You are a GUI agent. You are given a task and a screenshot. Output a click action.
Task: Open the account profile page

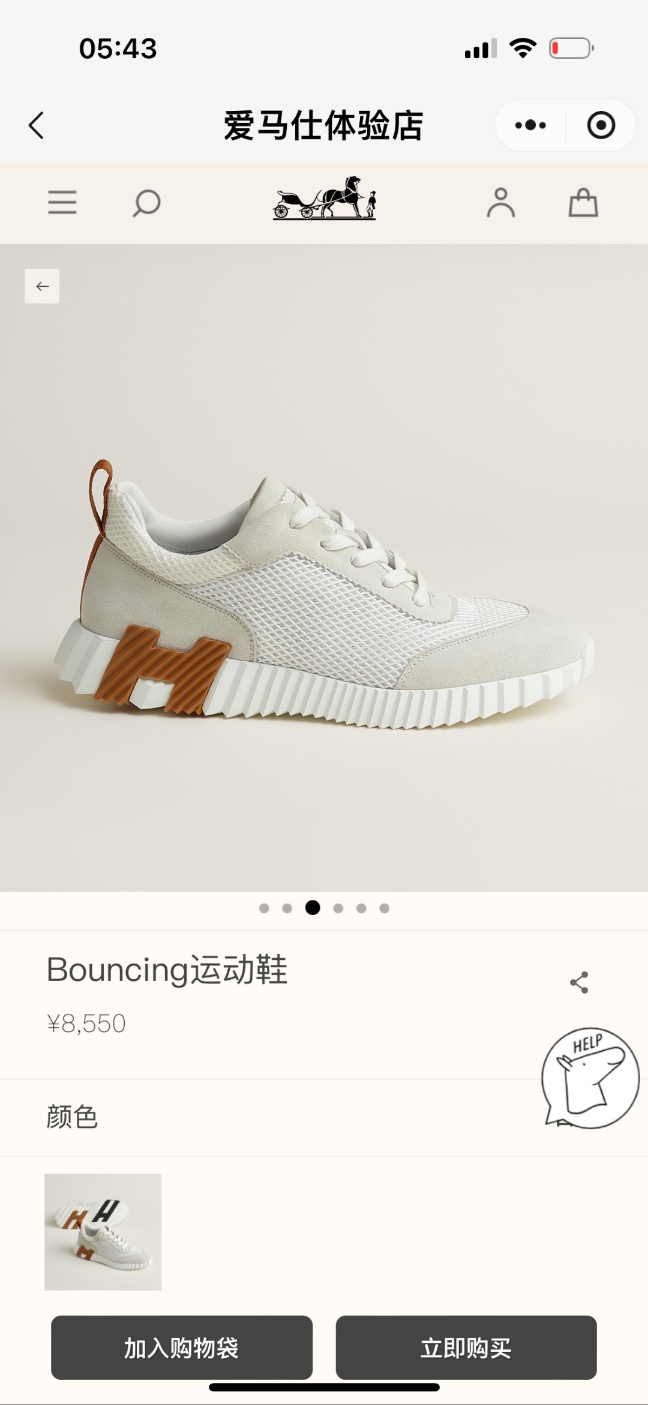pyautogui.click(x=500, y=203)
